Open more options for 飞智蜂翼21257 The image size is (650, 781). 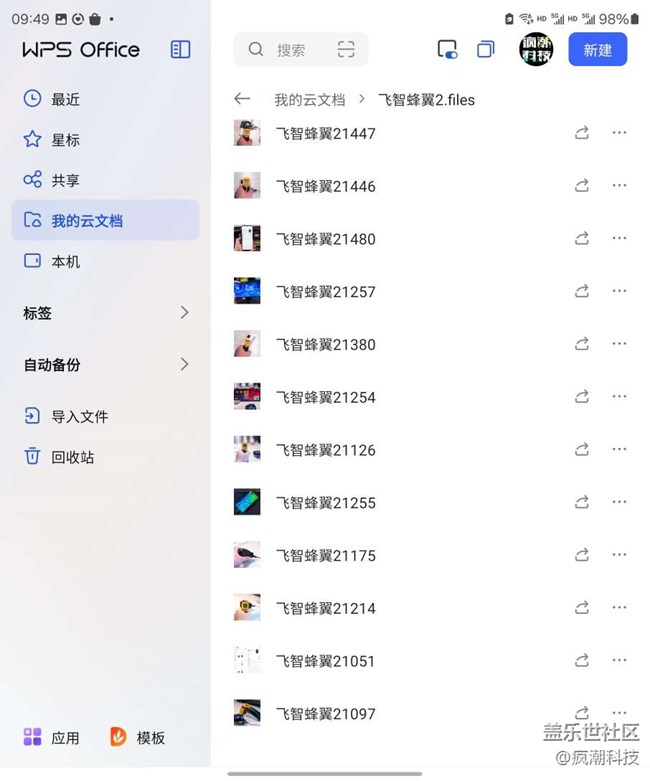coord(619,292)
